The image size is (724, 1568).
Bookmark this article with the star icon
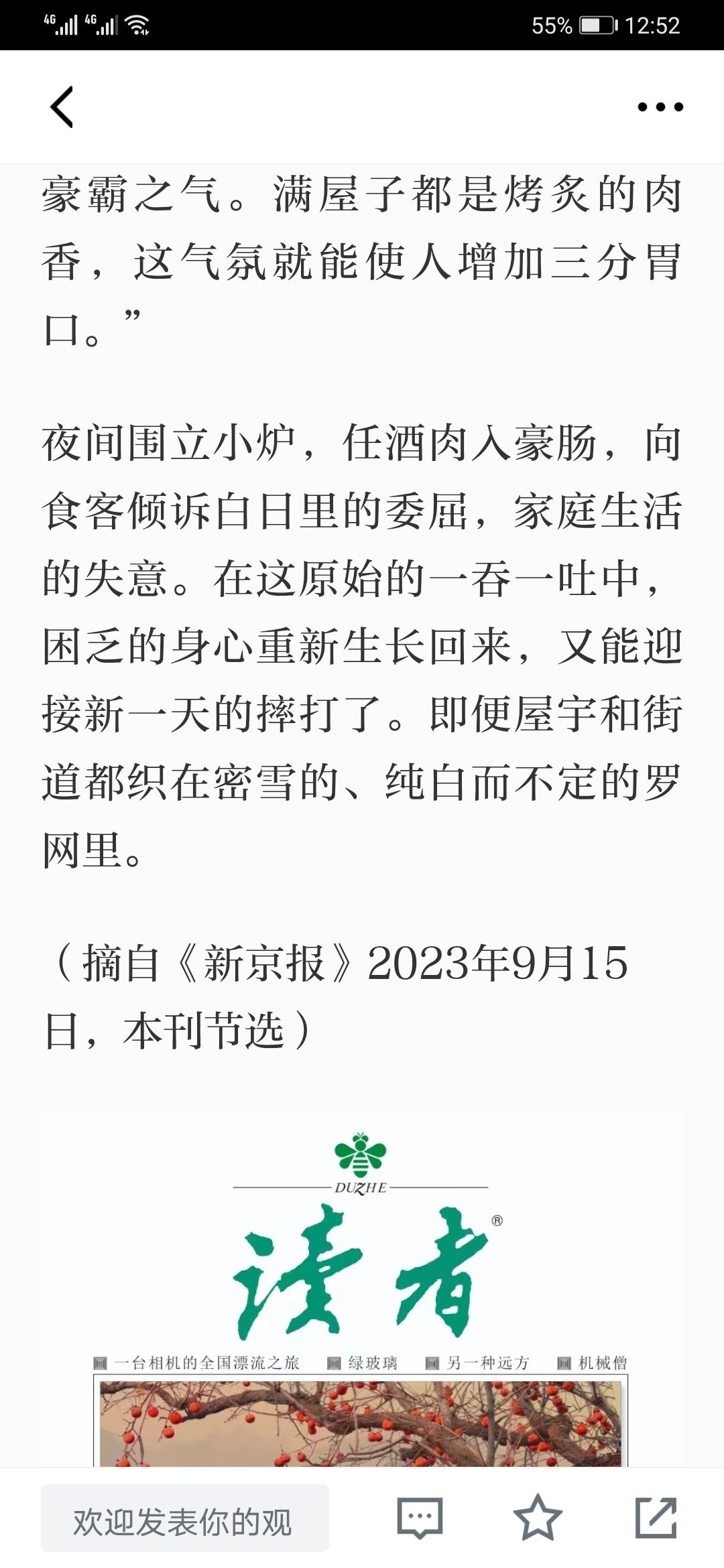pos(538,1518)
